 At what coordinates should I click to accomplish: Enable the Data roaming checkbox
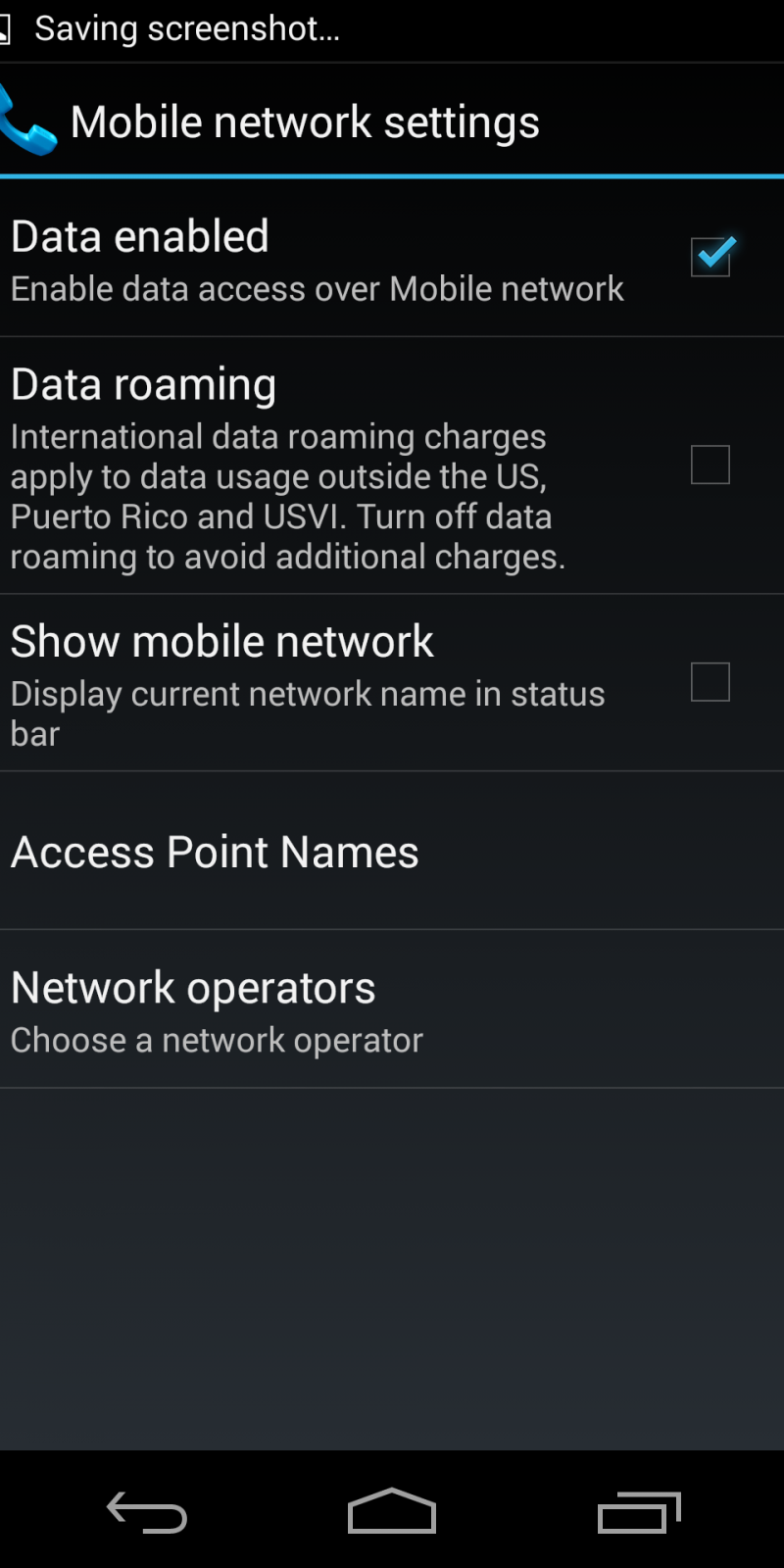point(710,465)
